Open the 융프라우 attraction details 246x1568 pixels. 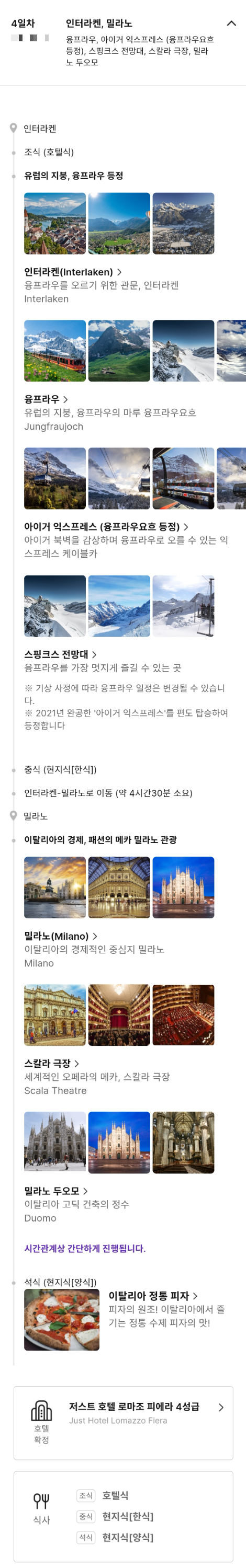tap(46, 399)
